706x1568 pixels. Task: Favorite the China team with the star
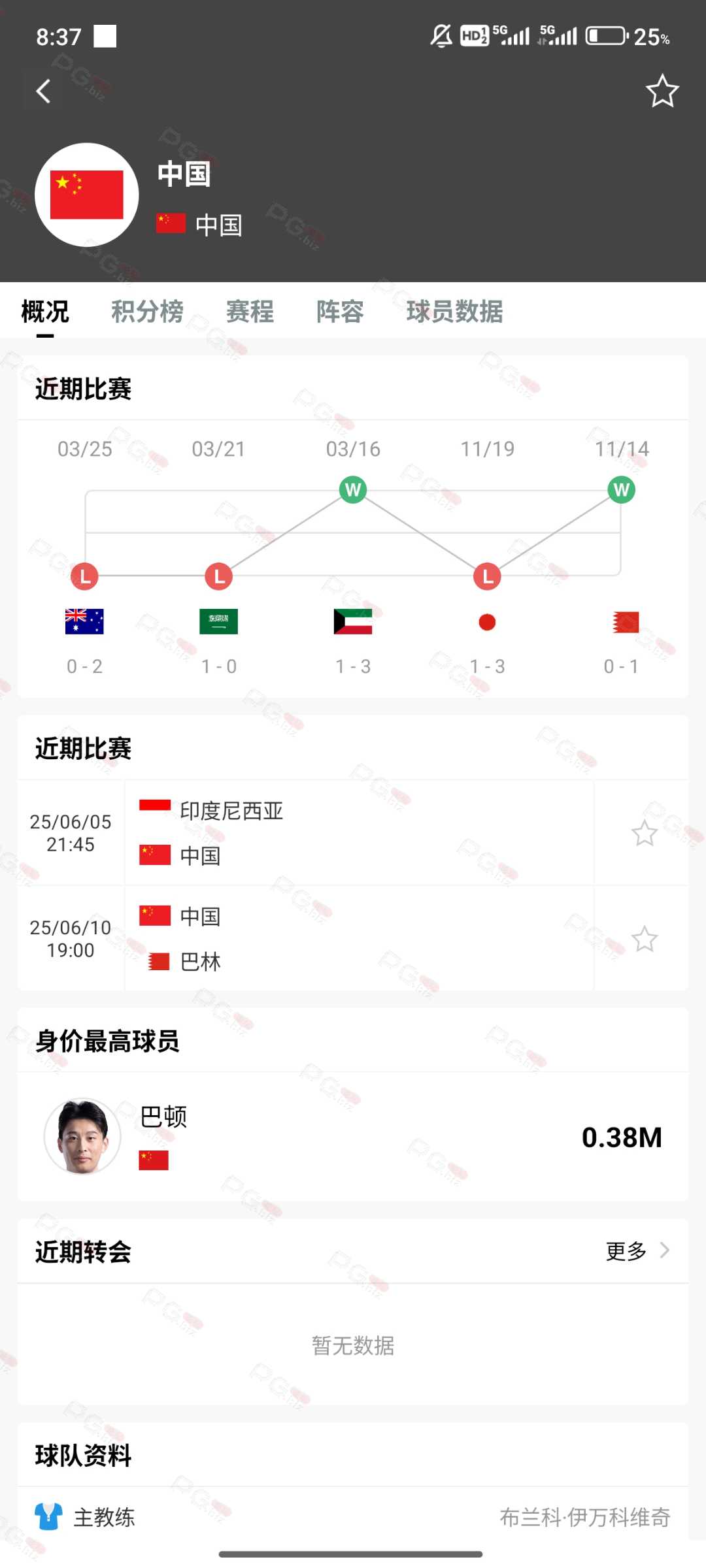coord(662,91)
